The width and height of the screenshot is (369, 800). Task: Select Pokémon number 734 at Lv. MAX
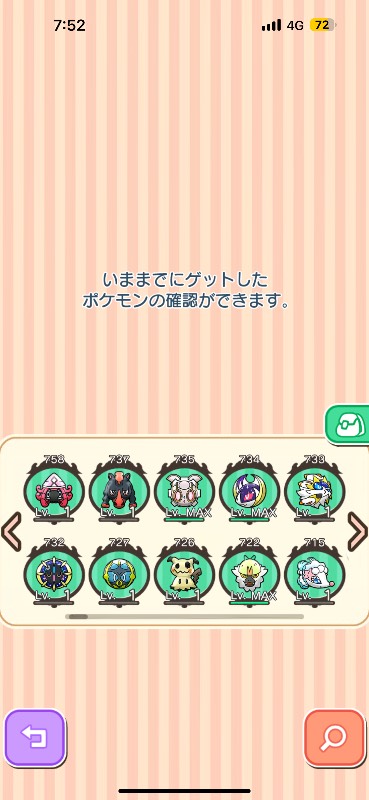pyautogui.click(x=250, y=488)
